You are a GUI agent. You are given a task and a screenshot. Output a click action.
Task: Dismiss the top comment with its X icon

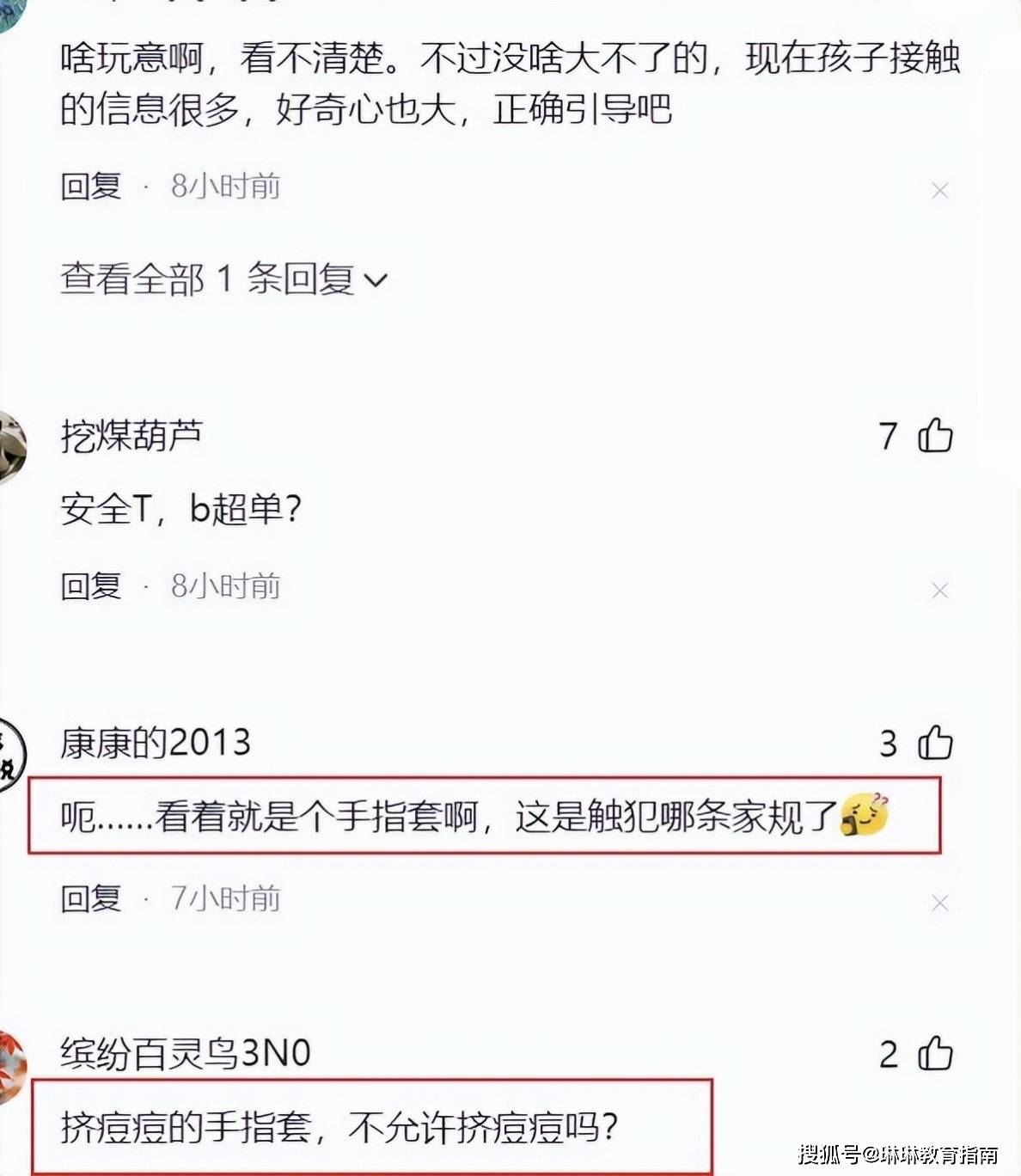click(939, 191)
